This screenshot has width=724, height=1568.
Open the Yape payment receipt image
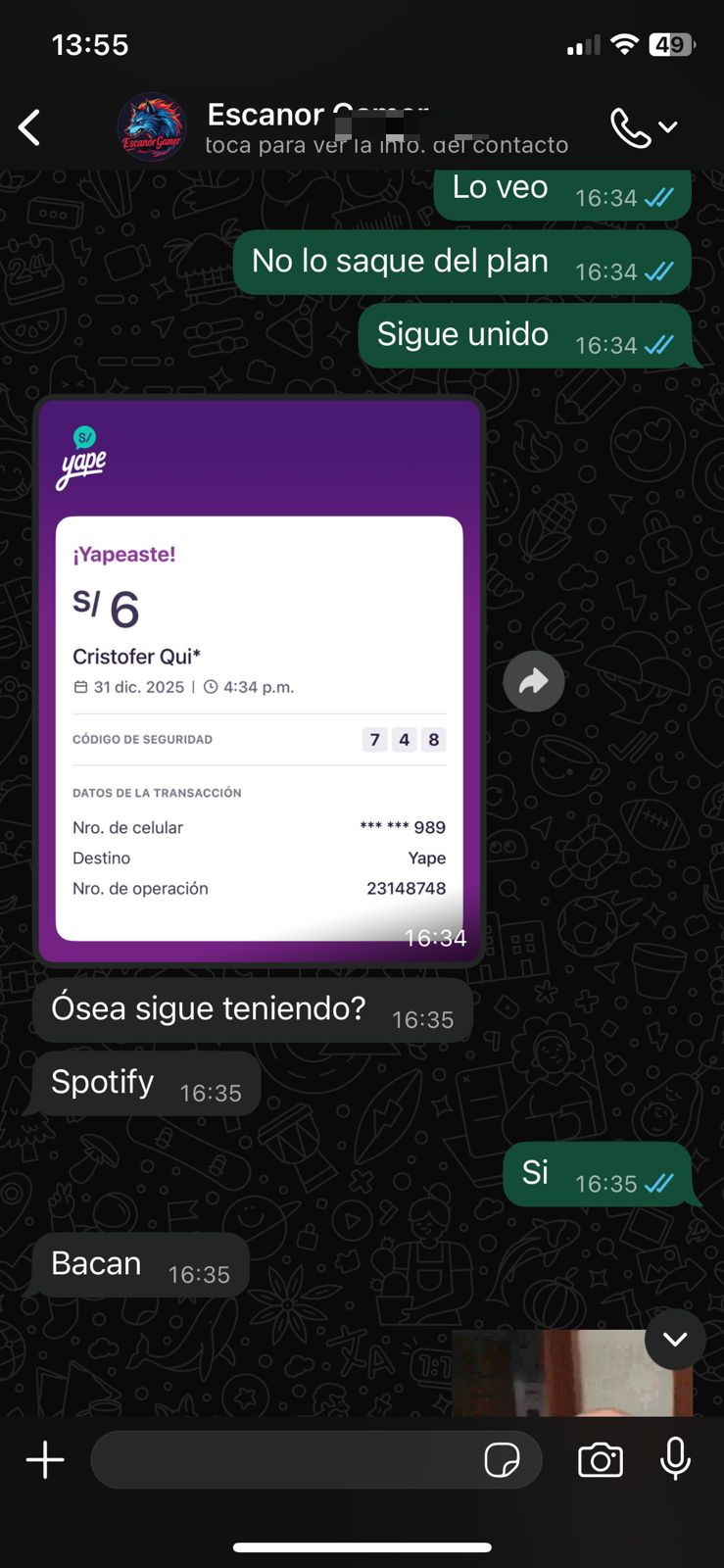[260, 681]
